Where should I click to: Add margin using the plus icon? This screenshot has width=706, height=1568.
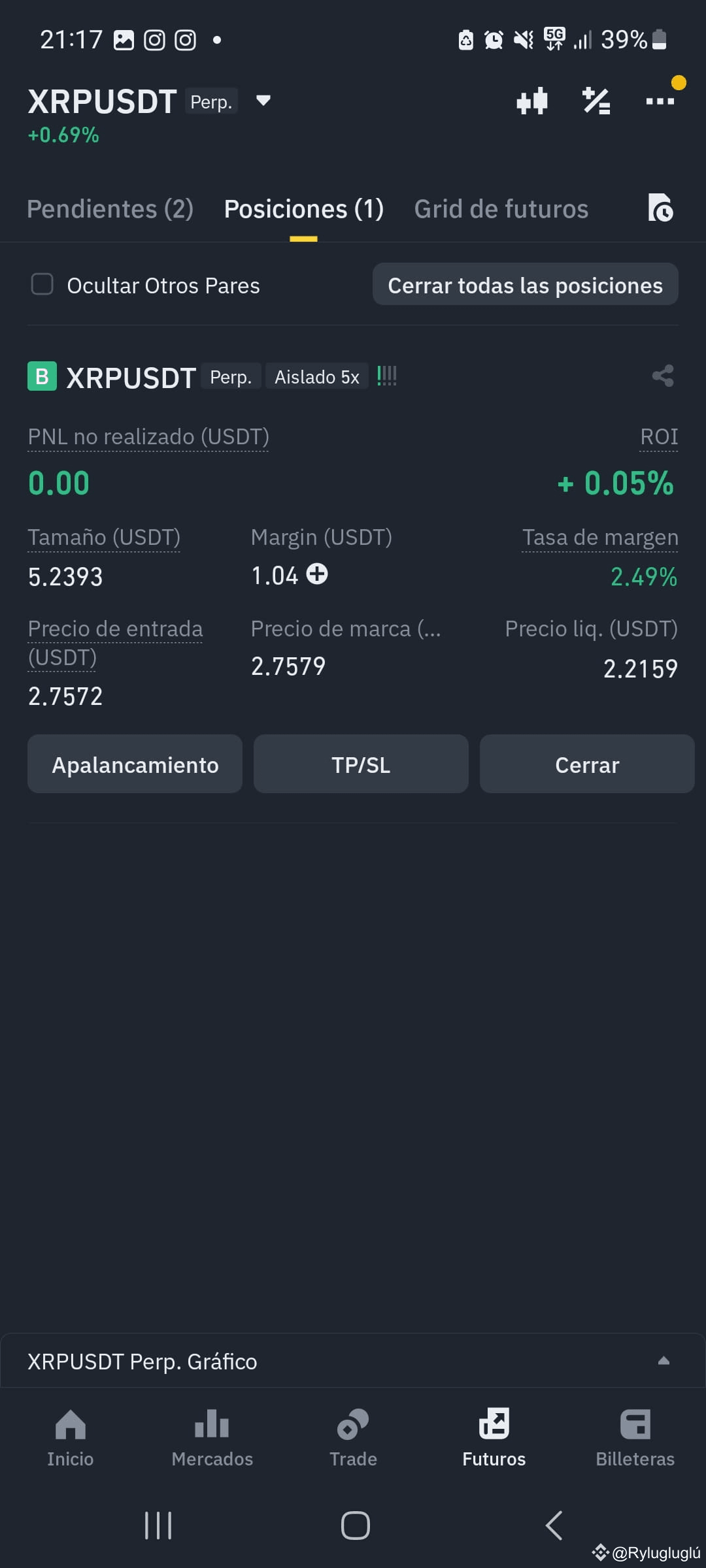pyautogui.click(x=316, y=575)
